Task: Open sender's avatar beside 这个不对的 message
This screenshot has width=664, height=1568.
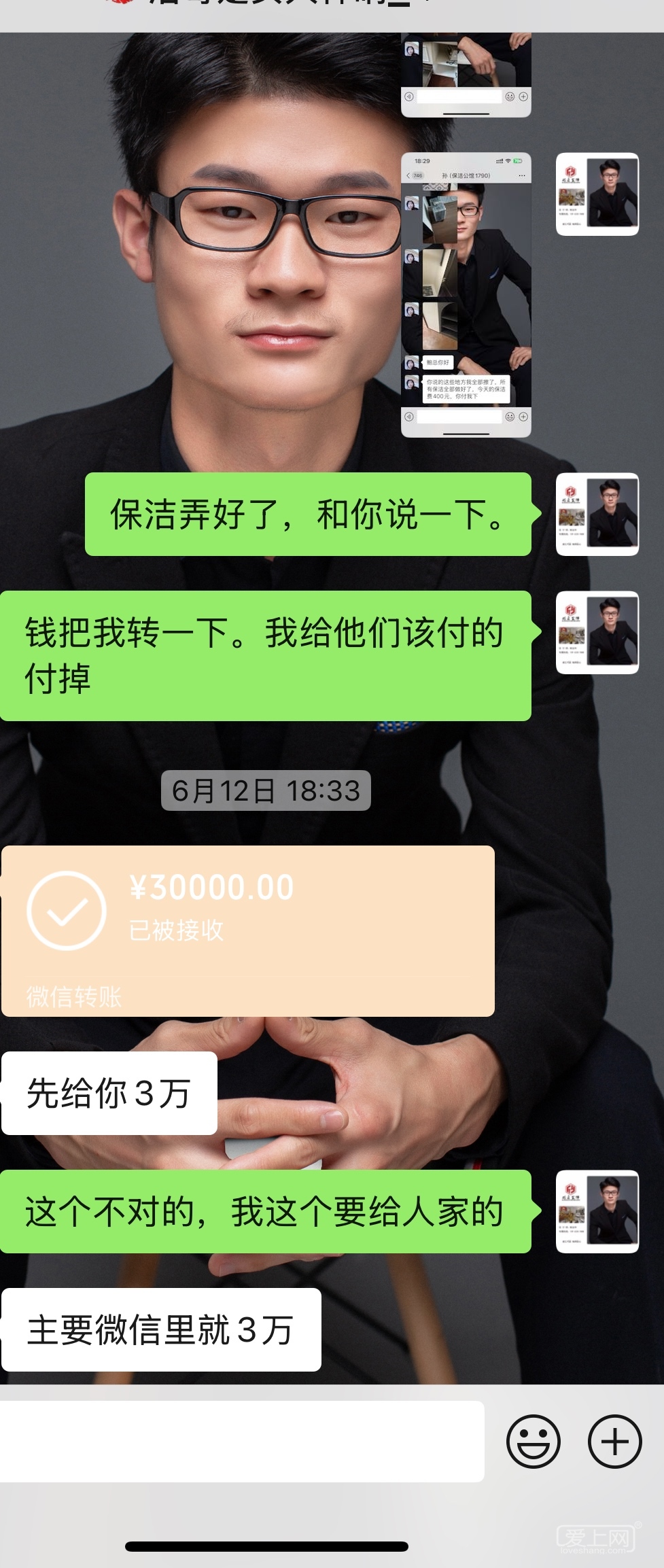Action: point(597,1211)
